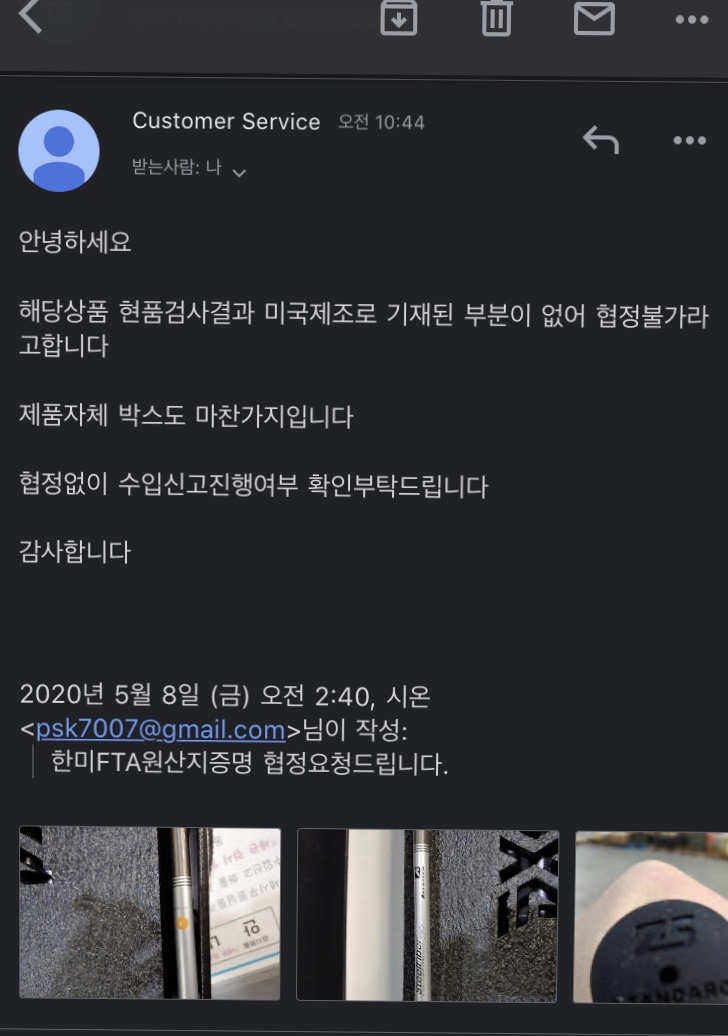Image resolution: width=728 pixels, height=1036 pixels.
Task: Go back to the inbox
Action: coord(30,17)
